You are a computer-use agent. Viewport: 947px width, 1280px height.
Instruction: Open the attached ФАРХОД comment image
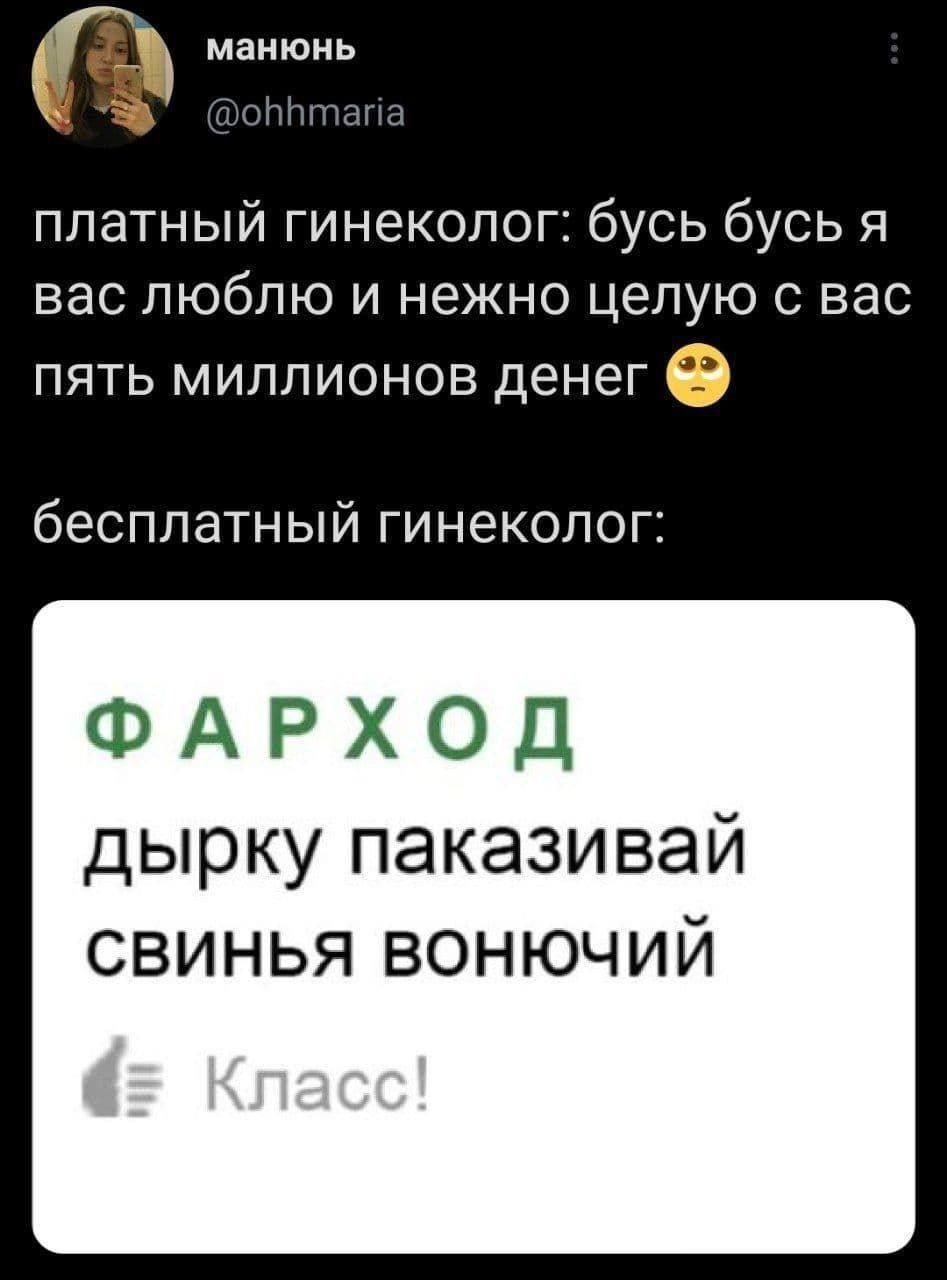coord(474,925)
